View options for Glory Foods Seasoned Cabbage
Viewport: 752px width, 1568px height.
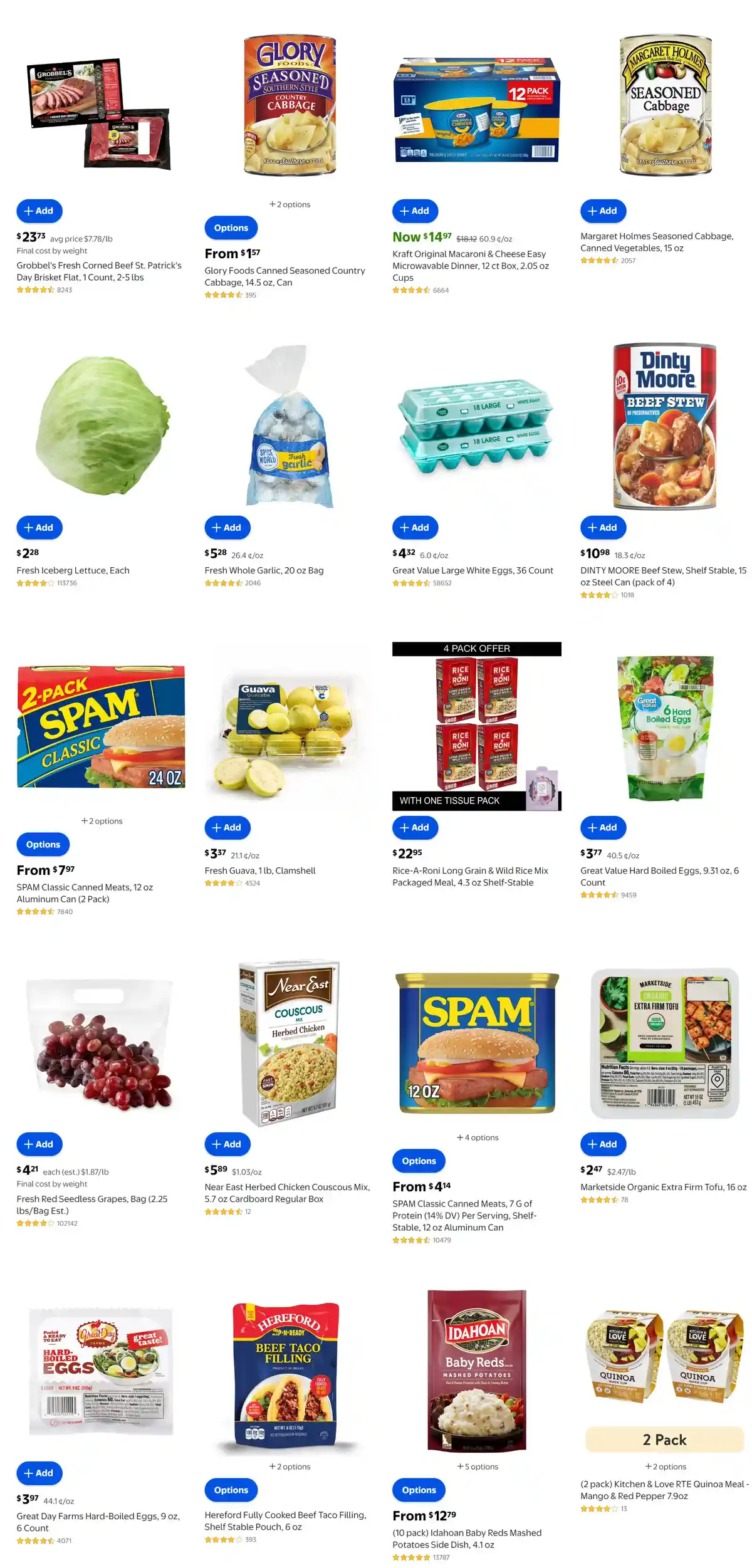[231, 228]
